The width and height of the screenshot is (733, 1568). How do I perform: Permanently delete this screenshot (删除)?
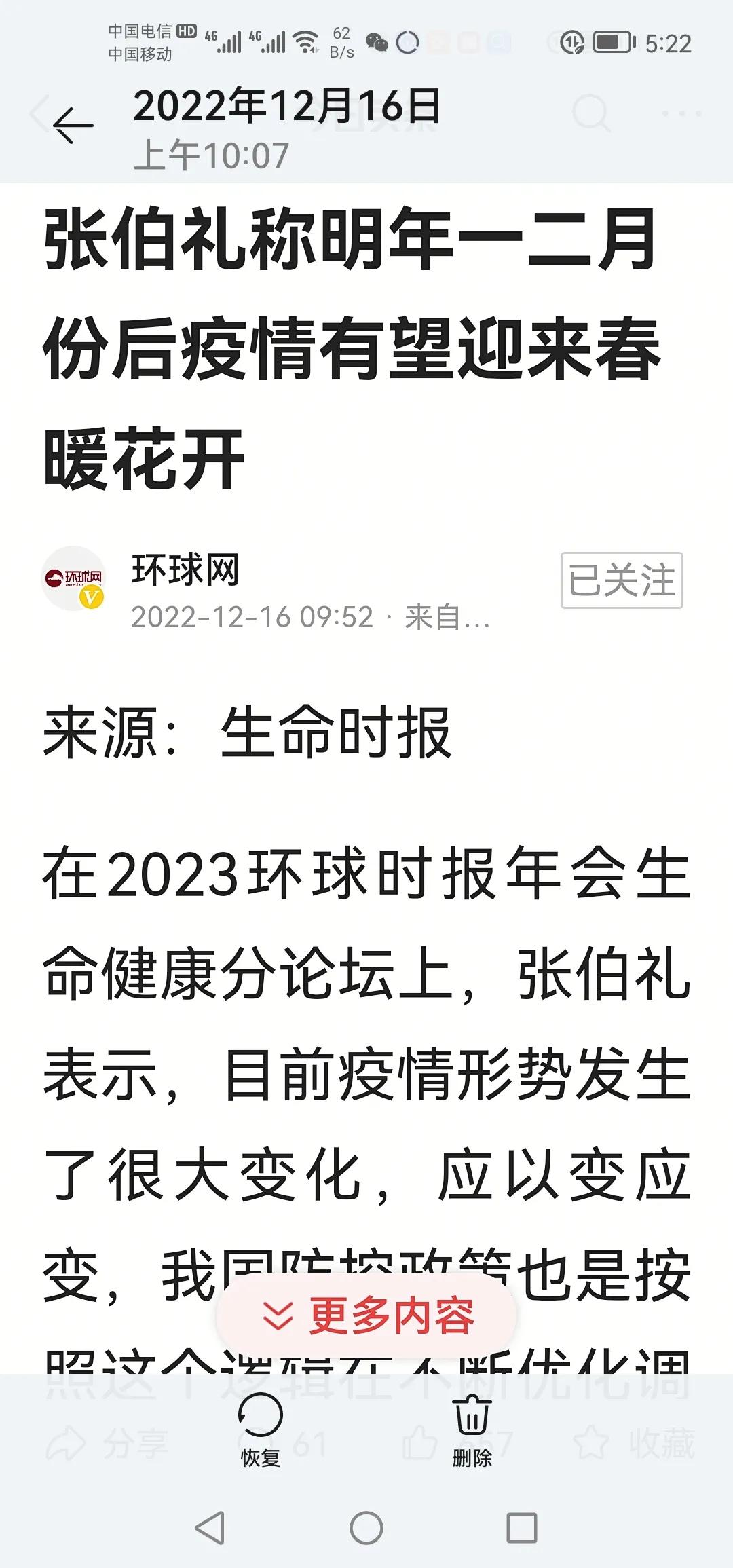pyautogui.click(x=472, y=1427)
